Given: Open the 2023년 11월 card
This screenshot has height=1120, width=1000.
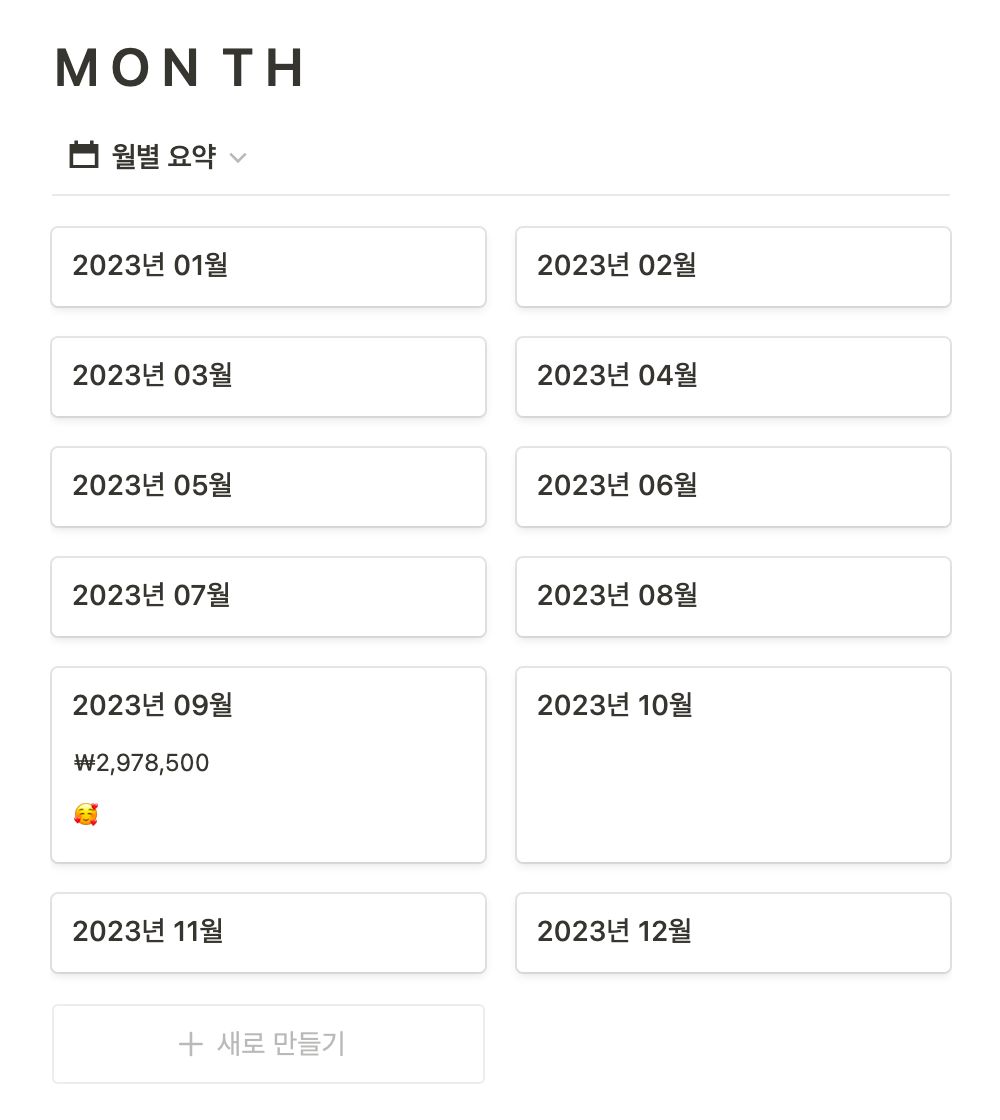Looking at the screenshot, I should point(268,933).
